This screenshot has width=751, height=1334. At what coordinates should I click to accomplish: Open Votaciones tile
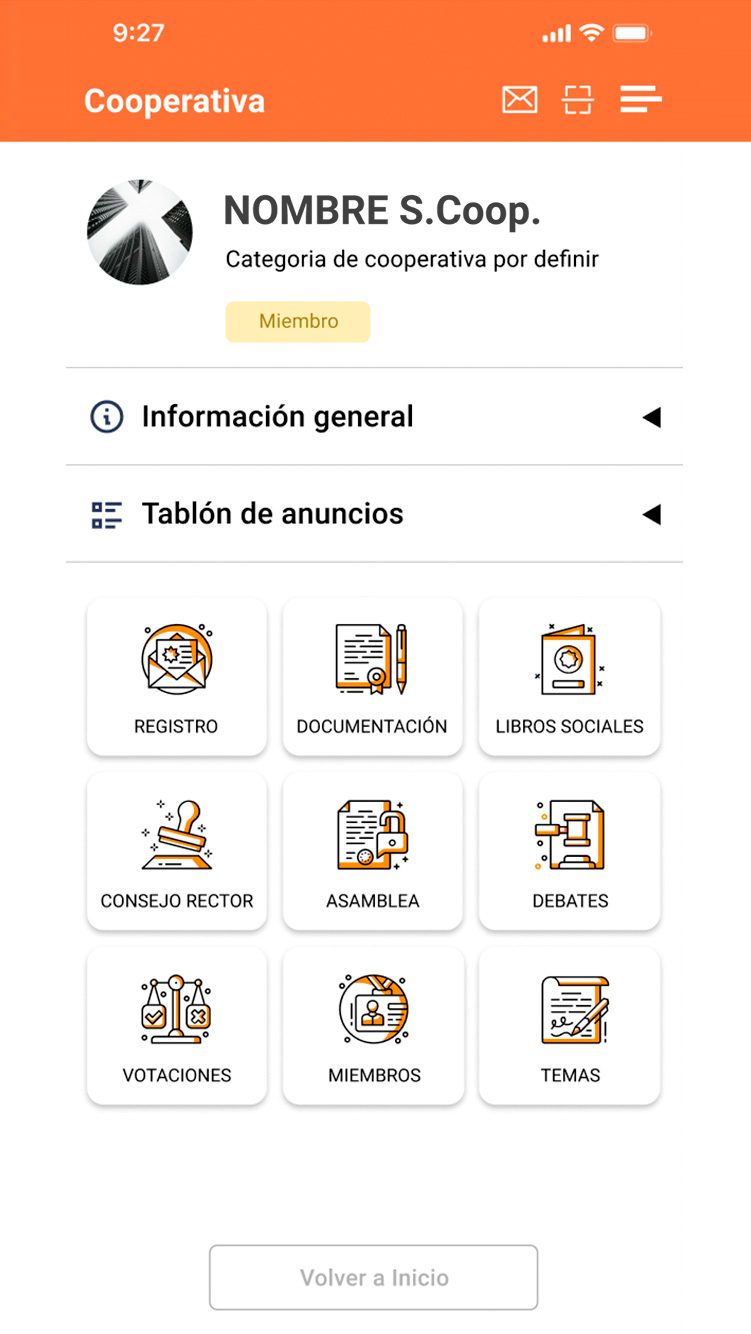click(177, 1026)
